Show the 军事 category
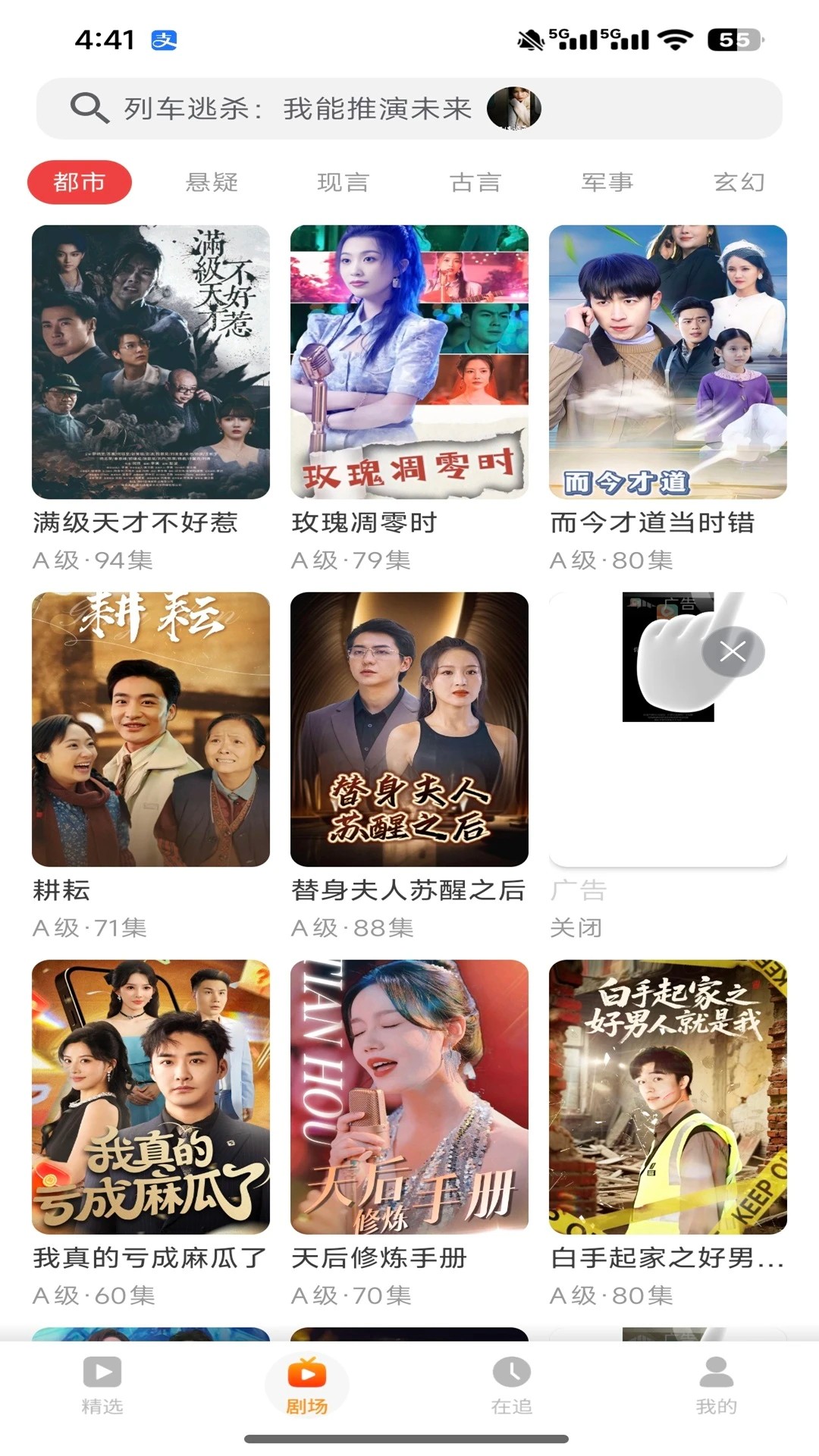819x1456 pixels. click(607, 182)
